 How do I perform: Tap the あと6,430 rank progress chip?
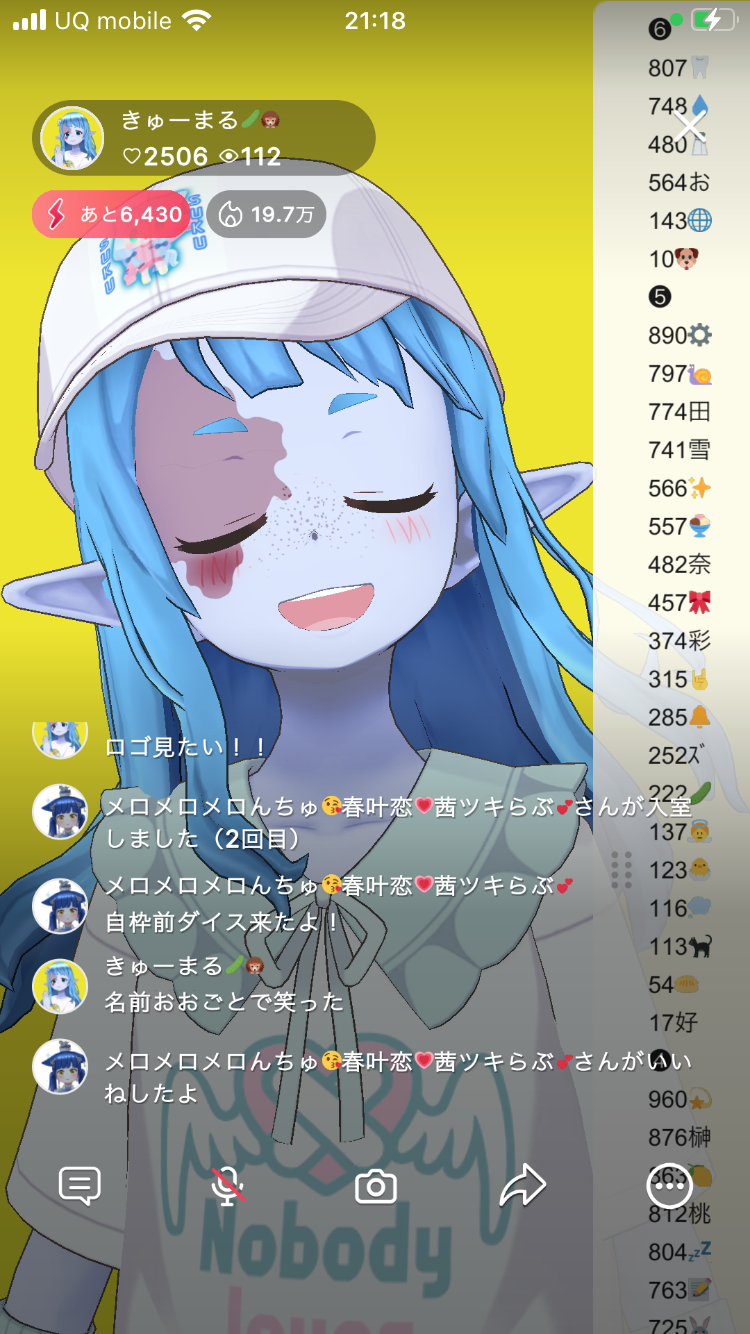coord(111,214)
